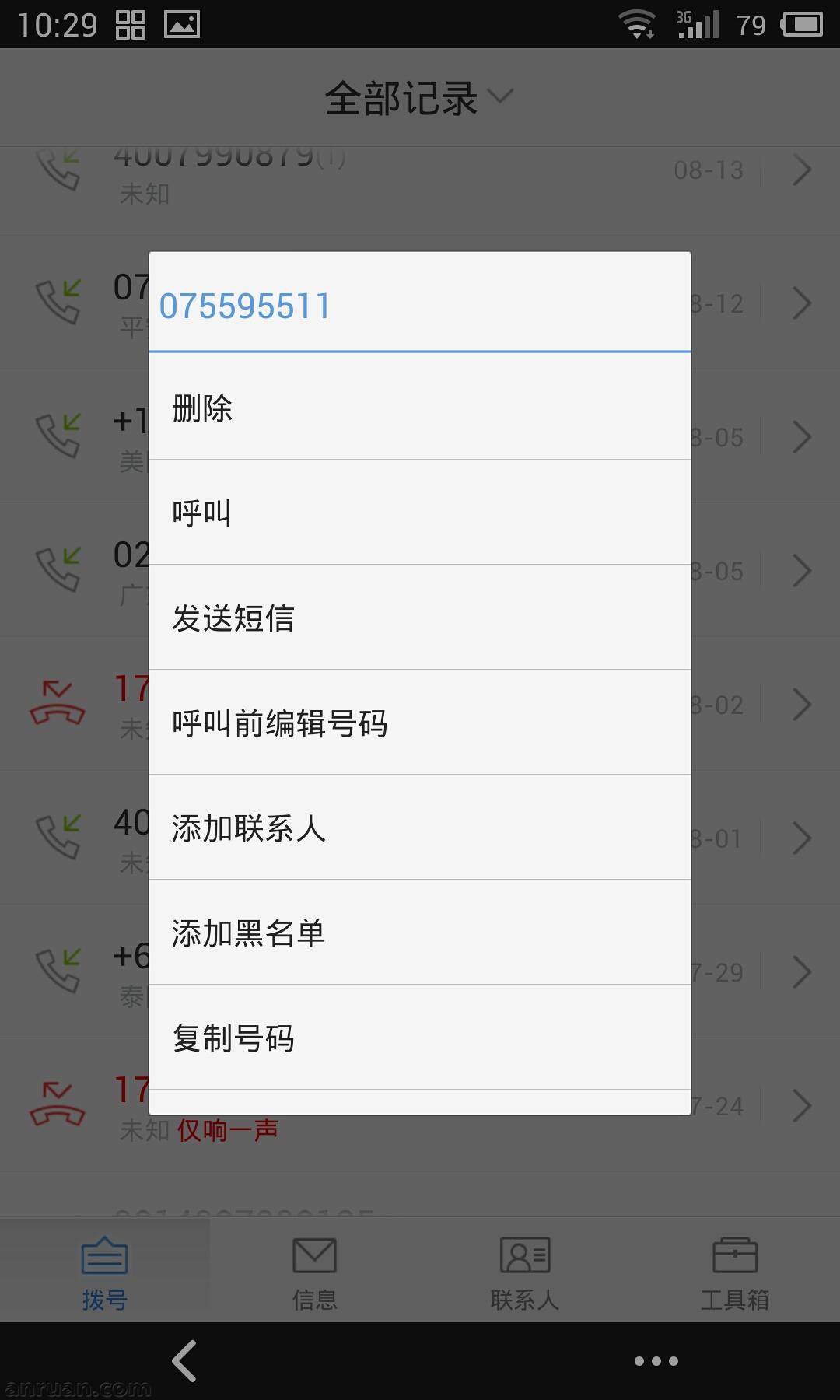Block number with 添加黑名单

tap(420, 933)
